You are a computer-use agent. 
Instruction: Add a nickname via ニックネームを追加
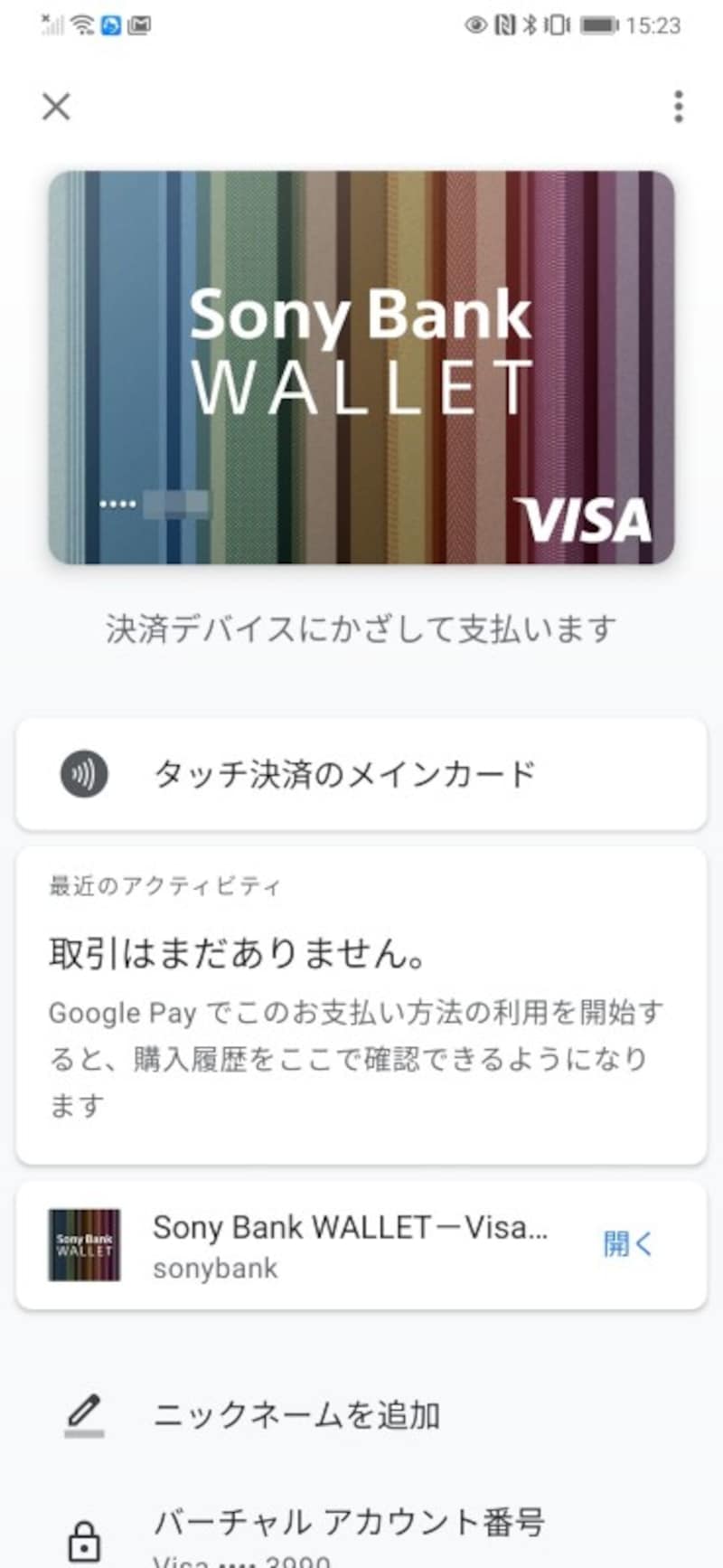[x=296, y=1414]
